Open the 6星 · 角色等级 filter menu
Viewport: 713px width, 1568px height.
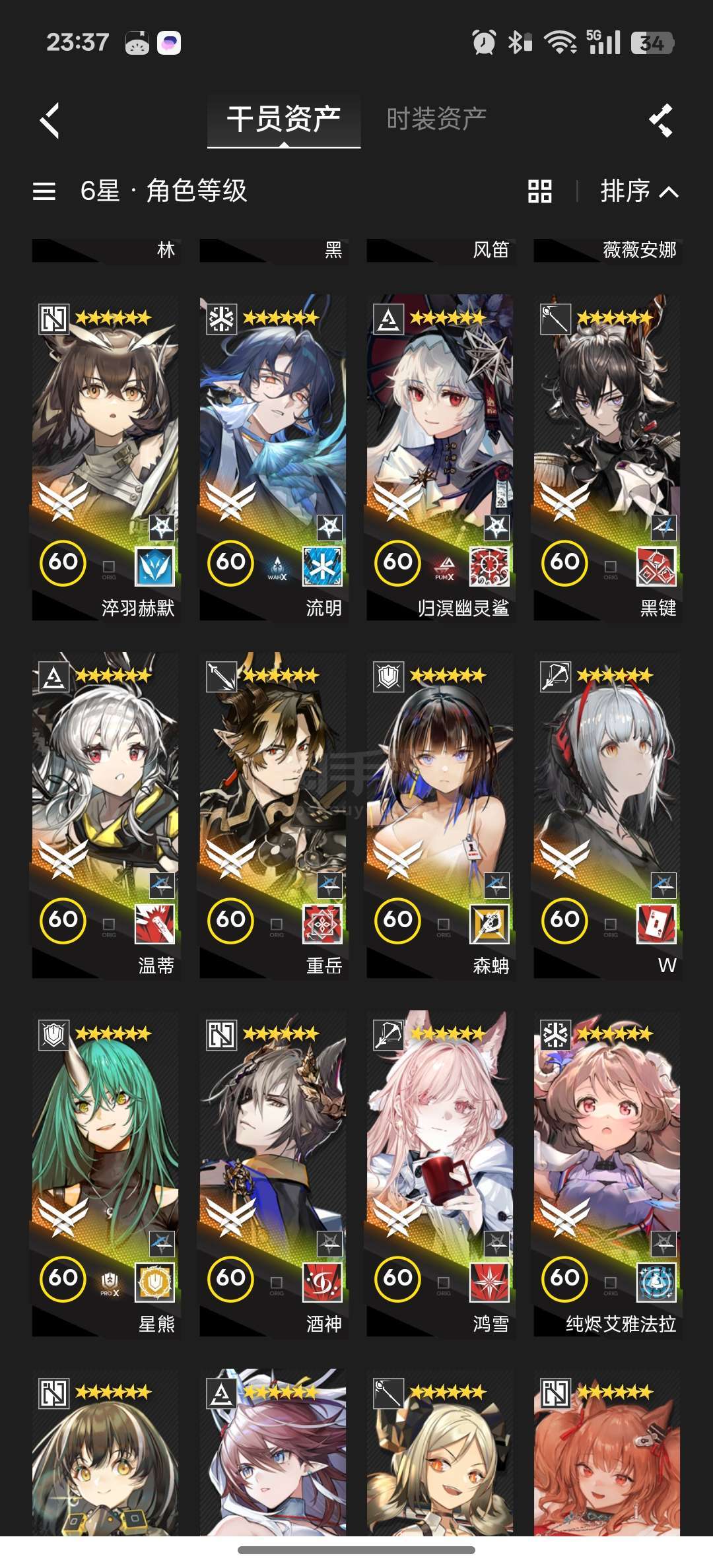(x=140, y=191)
